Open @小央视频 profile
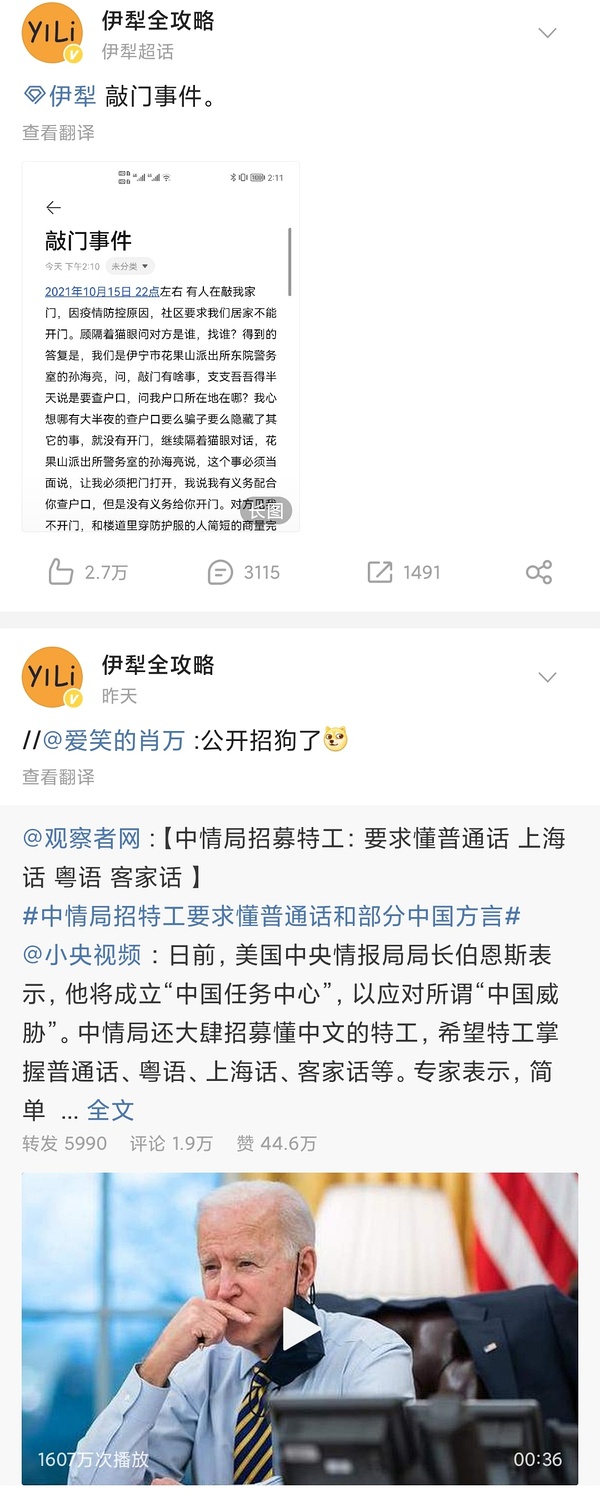This screenshot has height=1492, width=600. pyautogui.click(x=82, y=955)
